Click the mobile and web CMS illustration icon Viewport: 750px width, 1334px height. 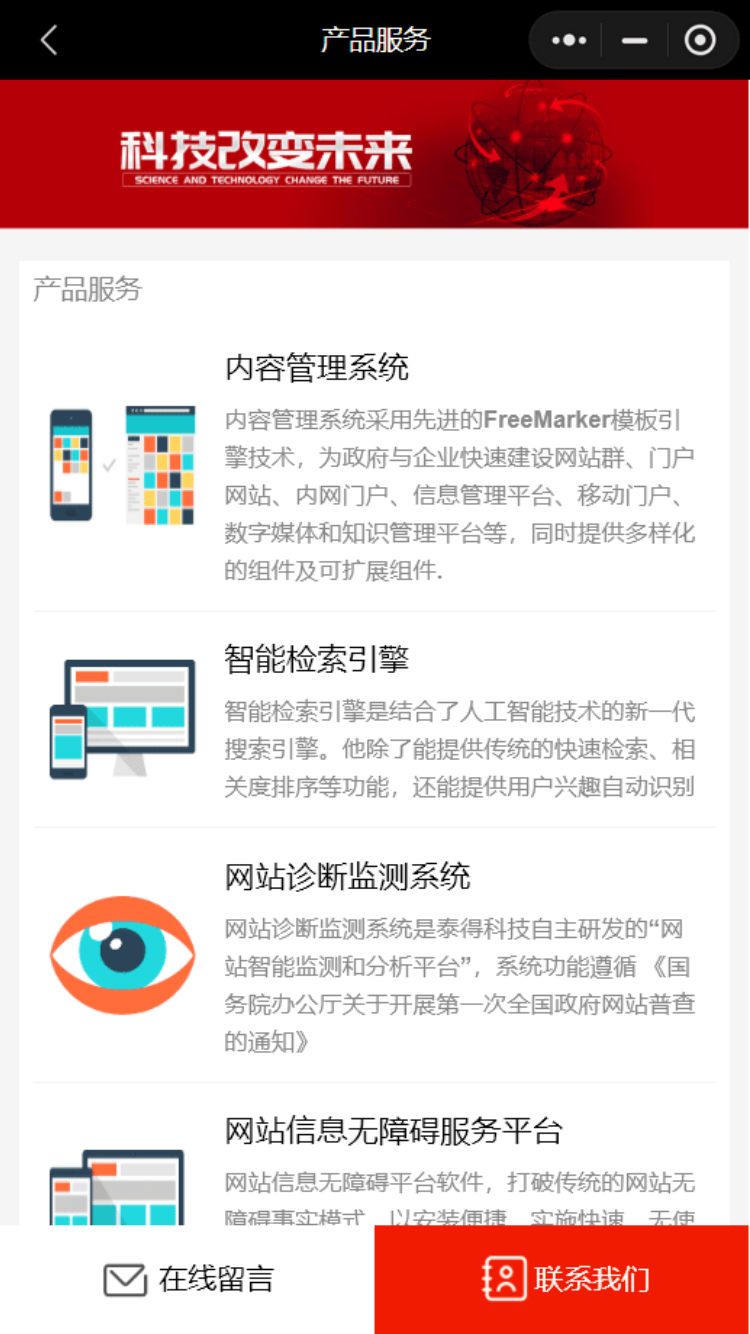(122, 465)
